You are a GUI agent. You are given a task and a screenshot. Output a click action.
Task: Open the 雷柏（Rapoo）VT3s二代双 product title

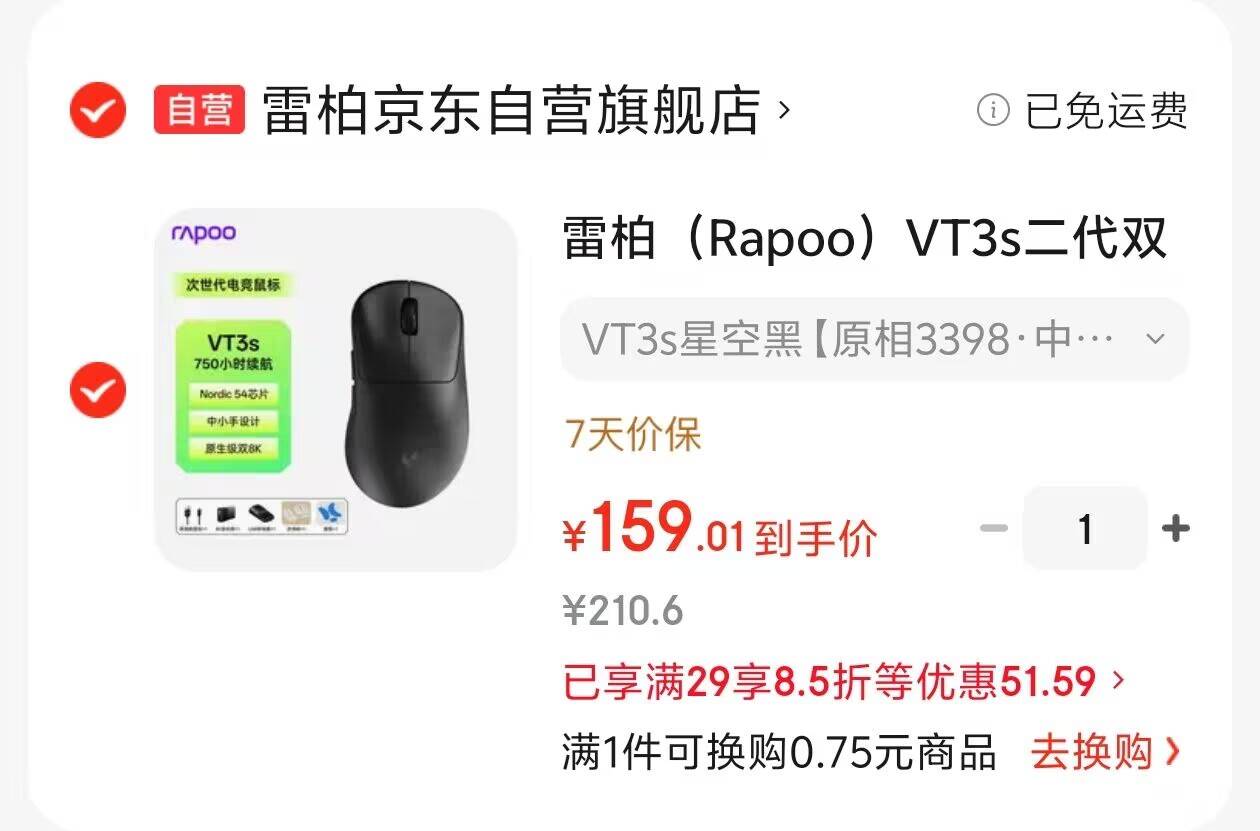coord(865,240)
